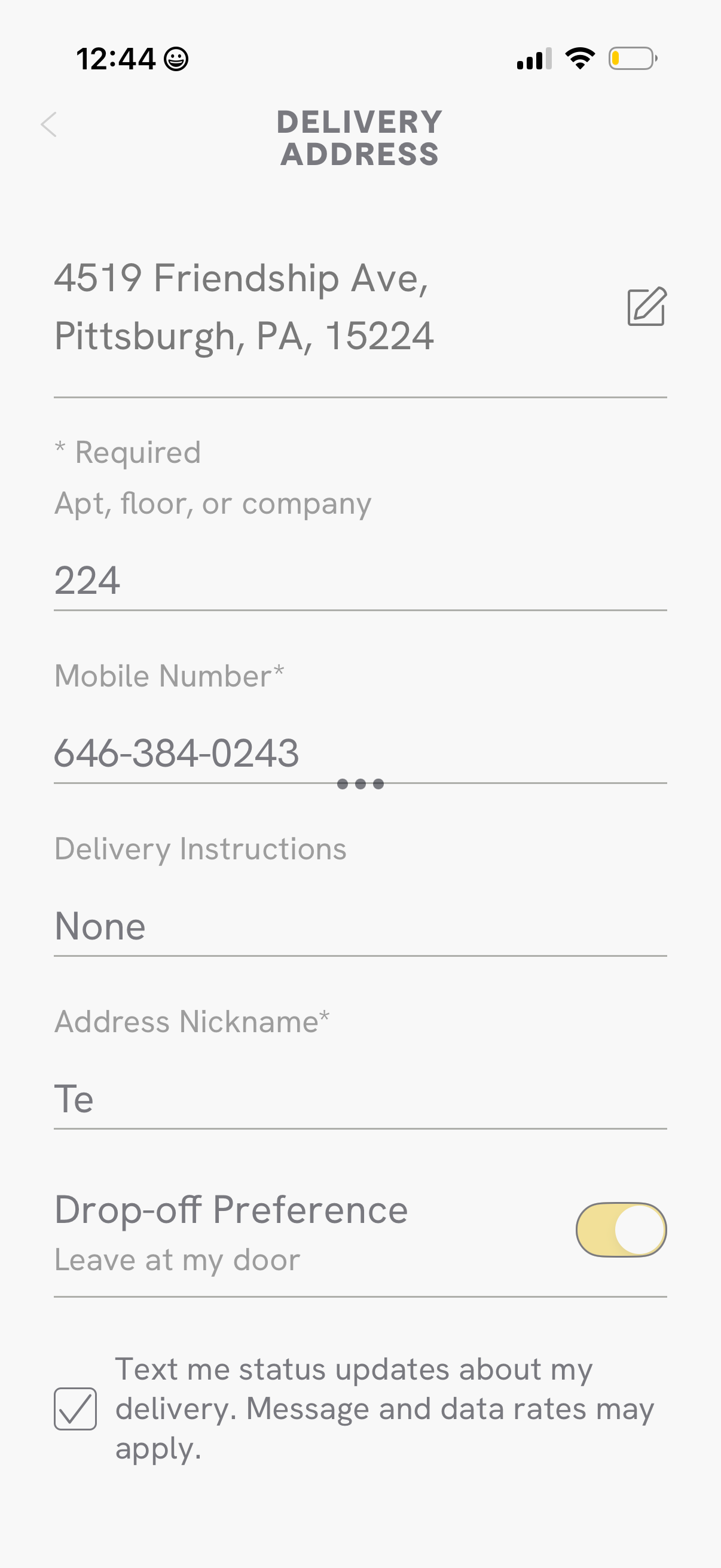Tap the Leave at my door label
The image size is (721, 1568).
[176, 1259]
